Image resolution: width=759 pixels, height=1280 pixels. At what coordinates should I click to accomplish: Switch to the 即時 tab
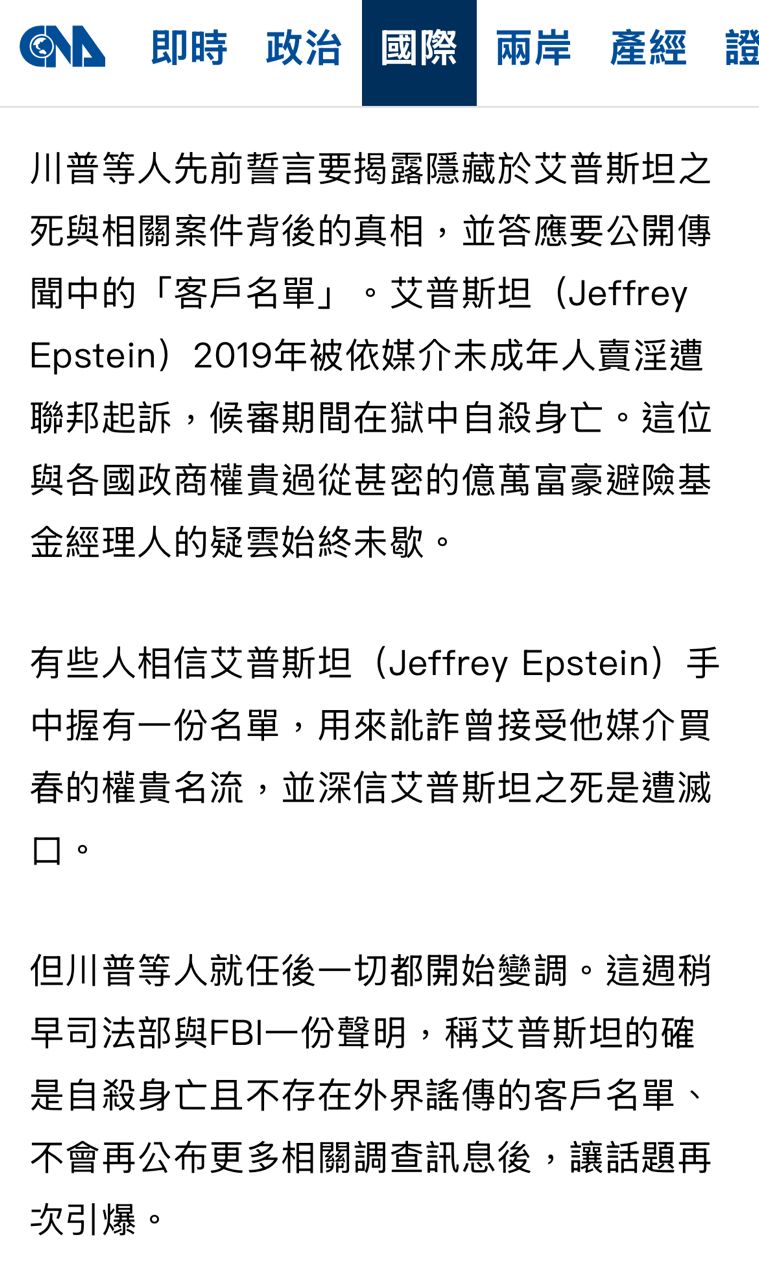(189, 48)
